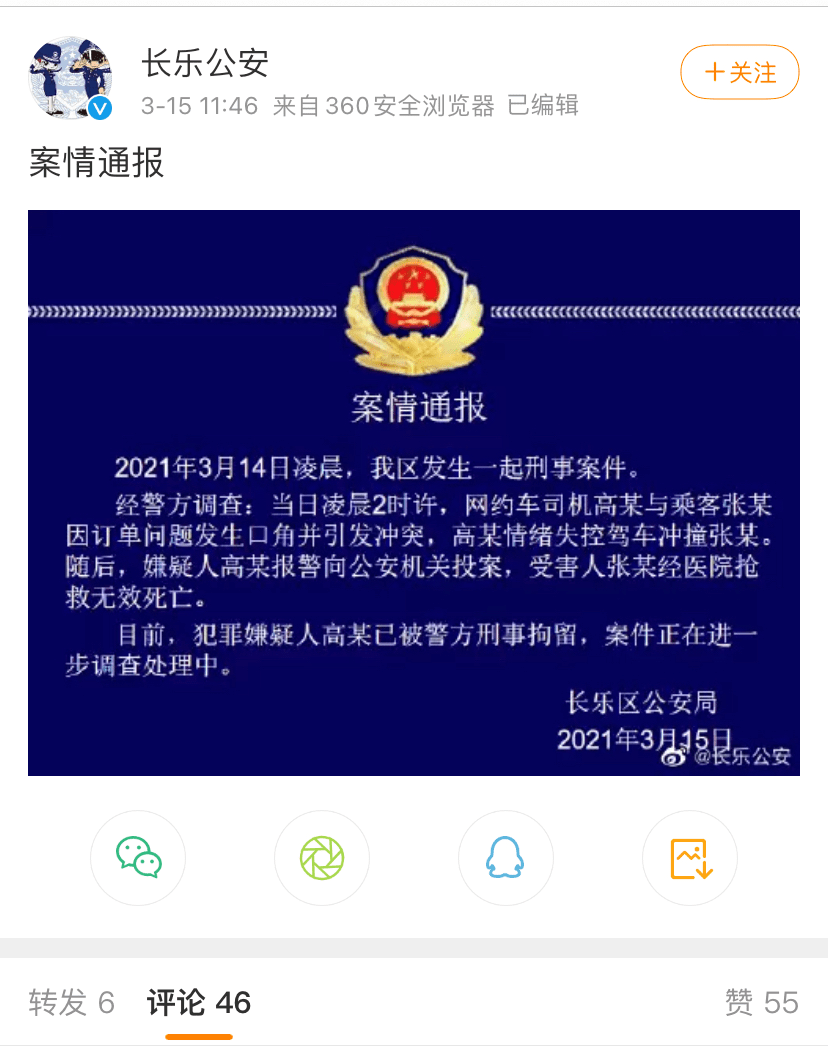Screen dimensions: 828x1057
Task: Switch to the 转发 6 tab
Action: coord(70,1002)
